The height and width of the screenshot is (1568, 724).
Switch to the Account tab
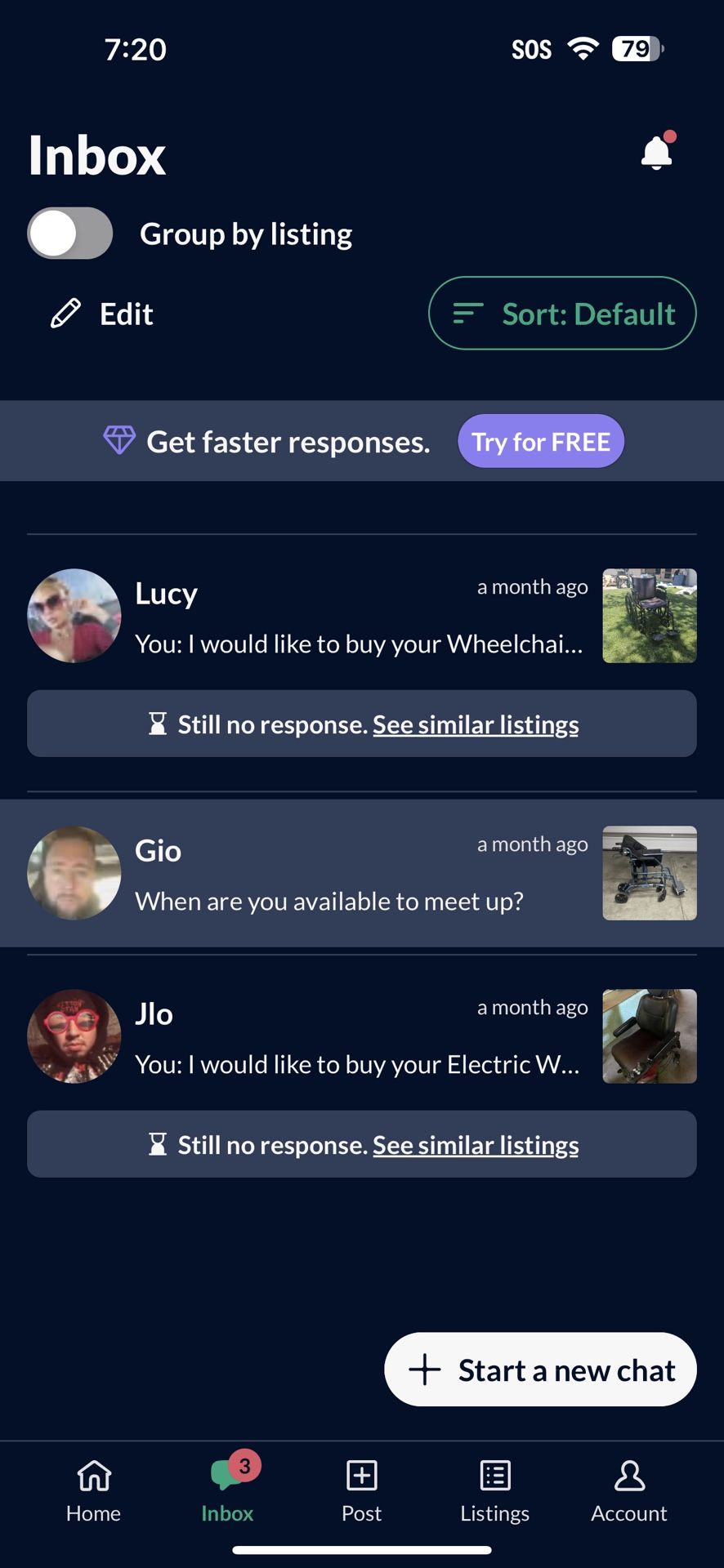pos(628,1491)
